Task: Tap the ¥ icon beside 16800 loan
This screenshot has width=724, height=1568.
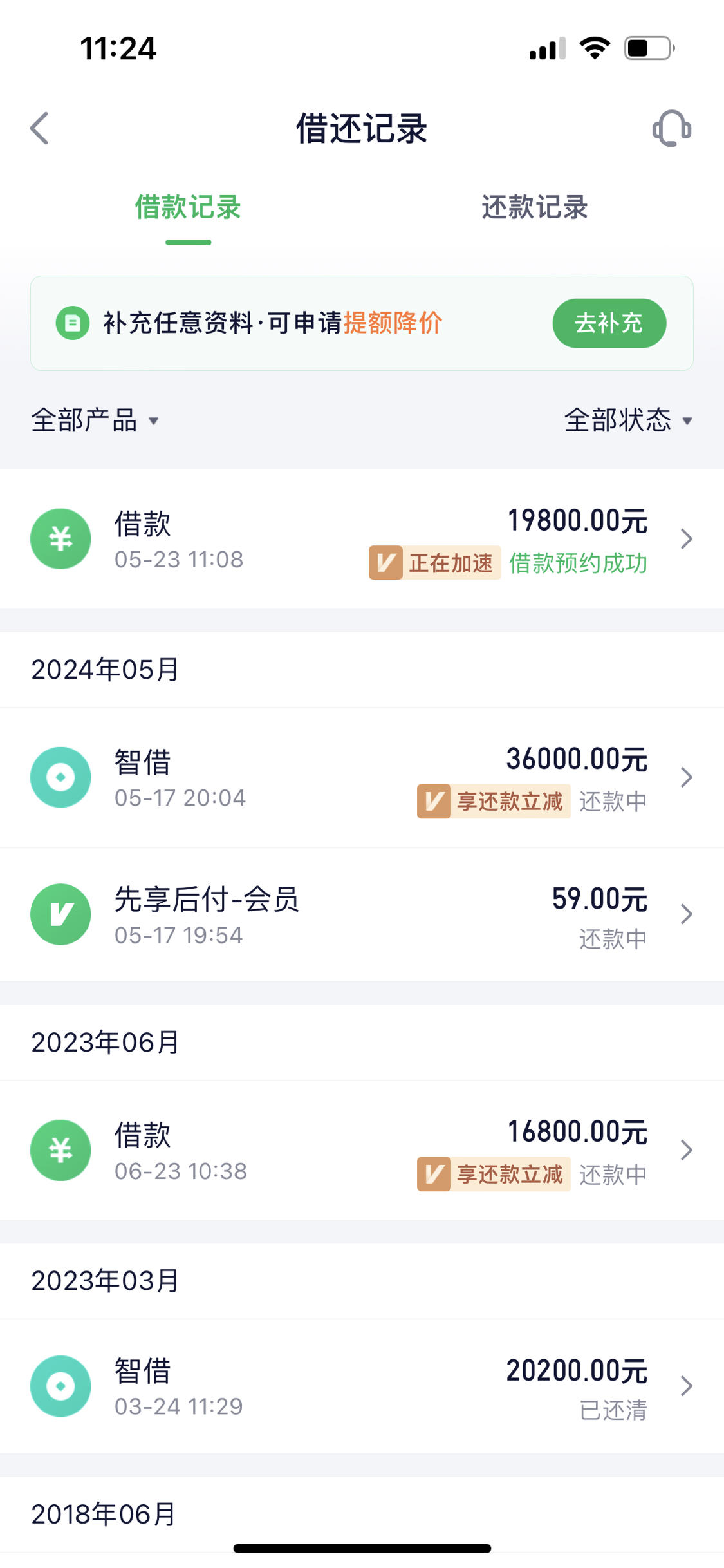Action: click(60, 1150)
